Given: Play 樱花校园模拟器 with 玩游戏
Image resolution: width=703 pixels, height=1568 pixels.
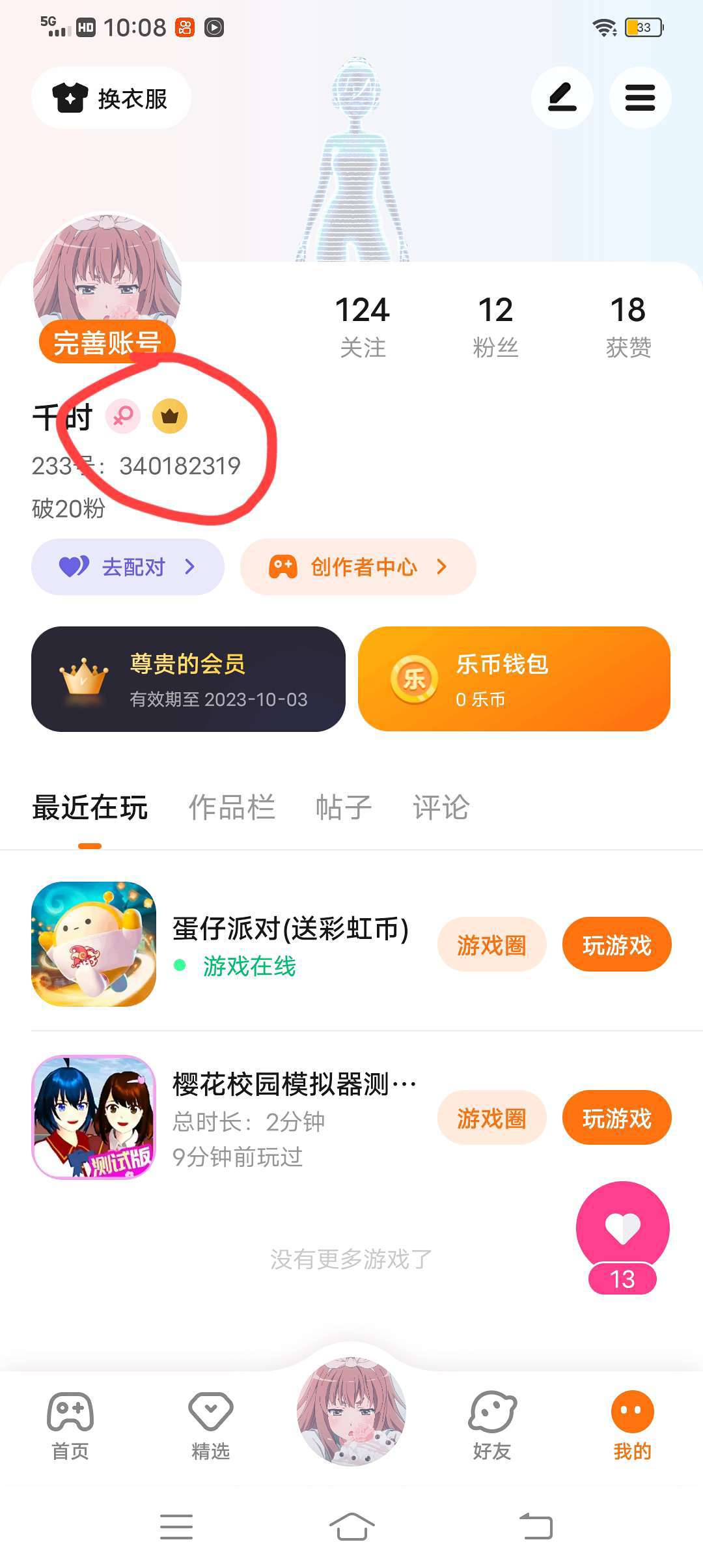Looking at the screenshot, I should coord(616,1118).
